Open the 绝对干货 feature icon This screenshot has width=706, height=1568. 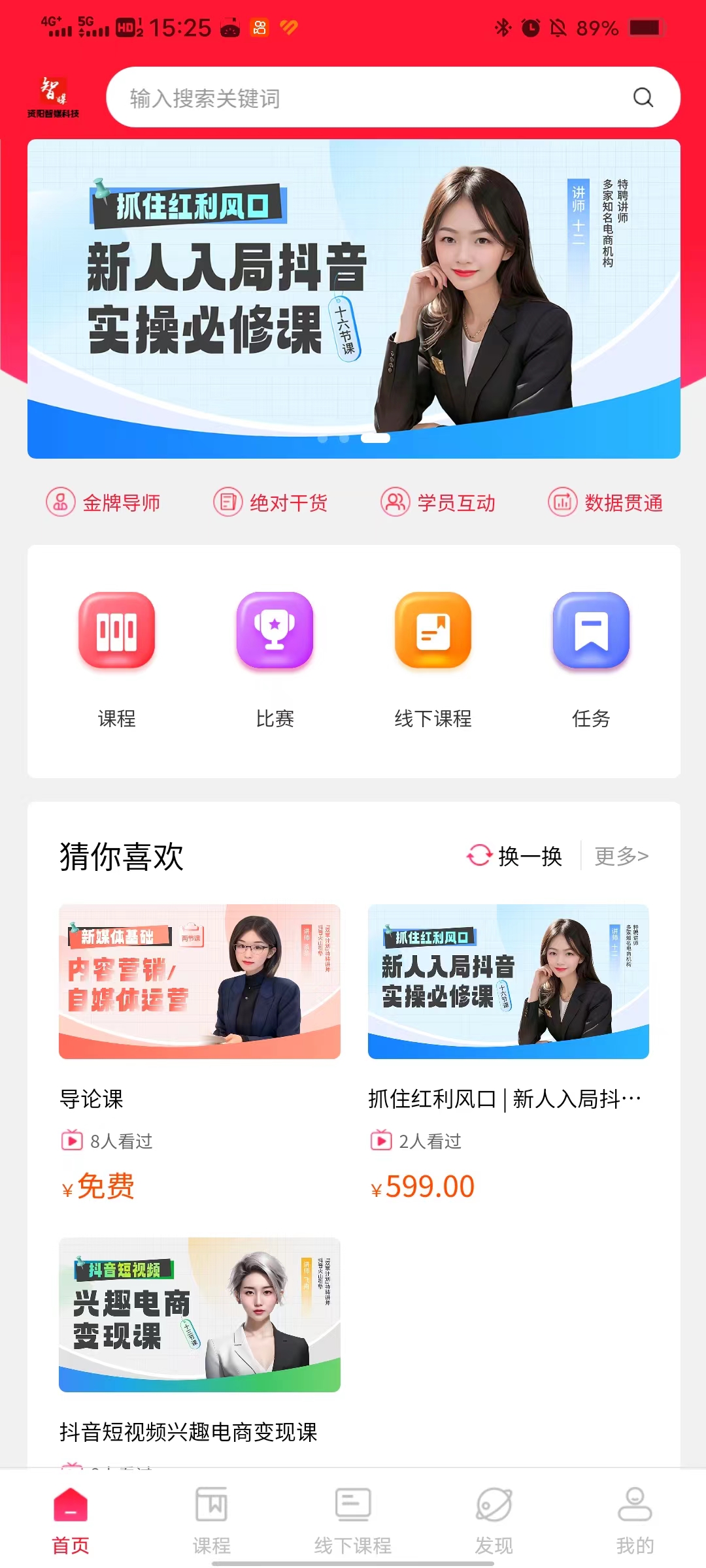(x=226, y=503)
